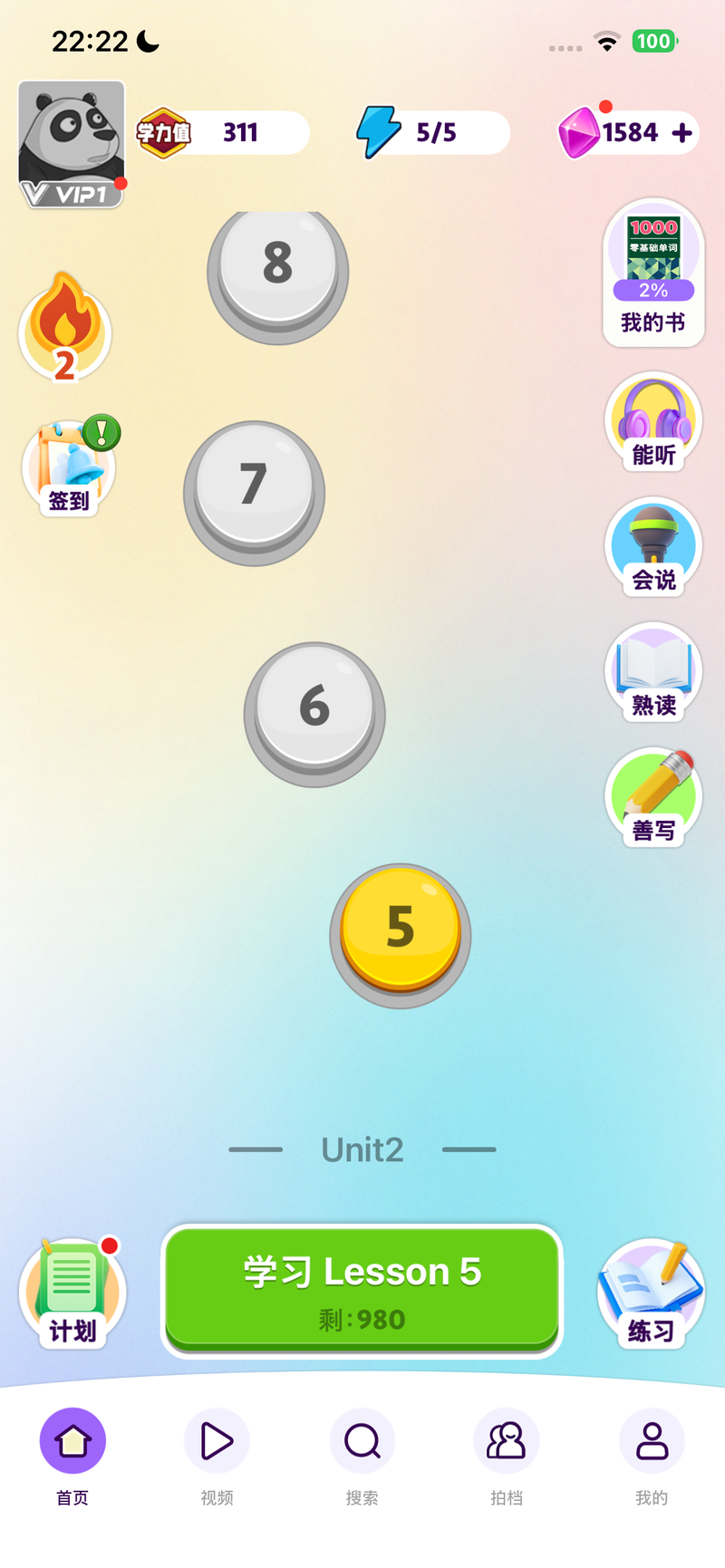Open the 练习 exercises
The height and width of the screenshot is (1568, 725).
pyautogui.click(x=651, y=1292)
